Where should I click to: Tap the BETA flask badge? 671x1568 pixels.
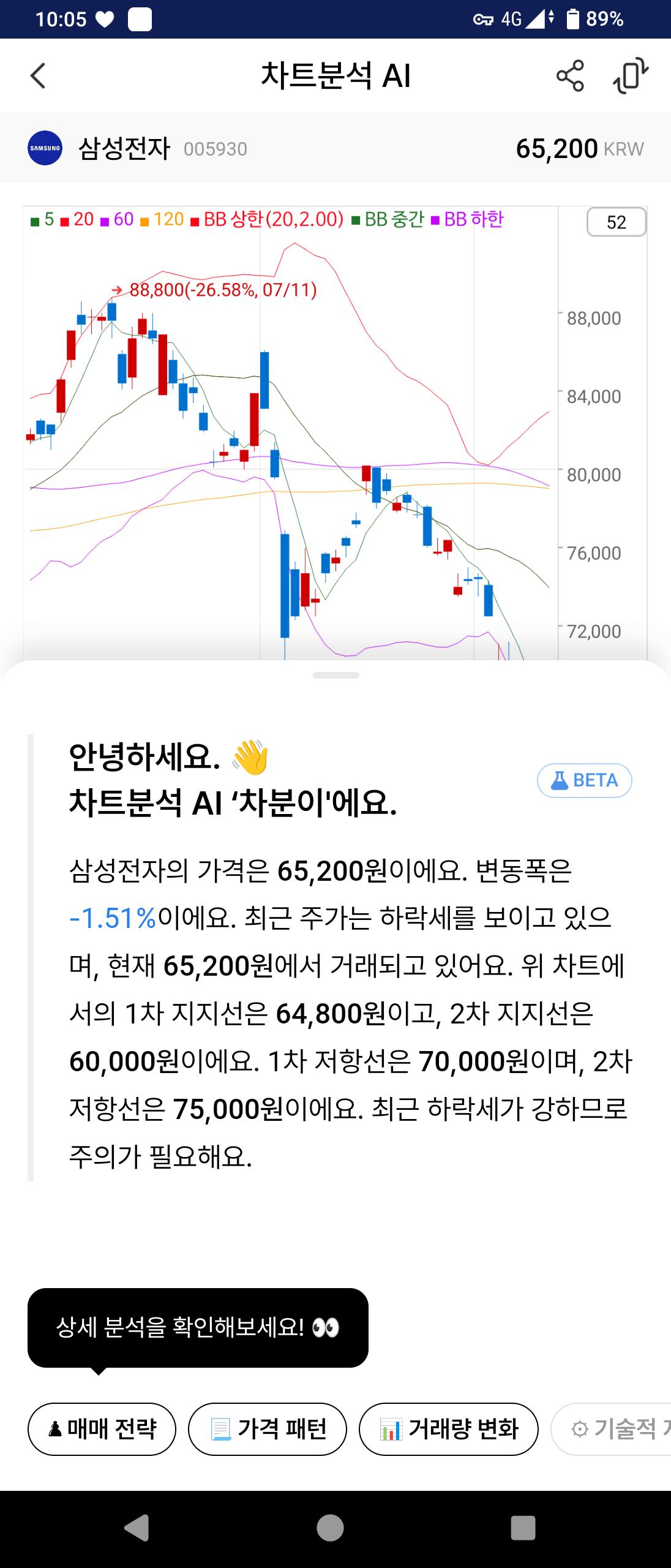click(584, 780)
